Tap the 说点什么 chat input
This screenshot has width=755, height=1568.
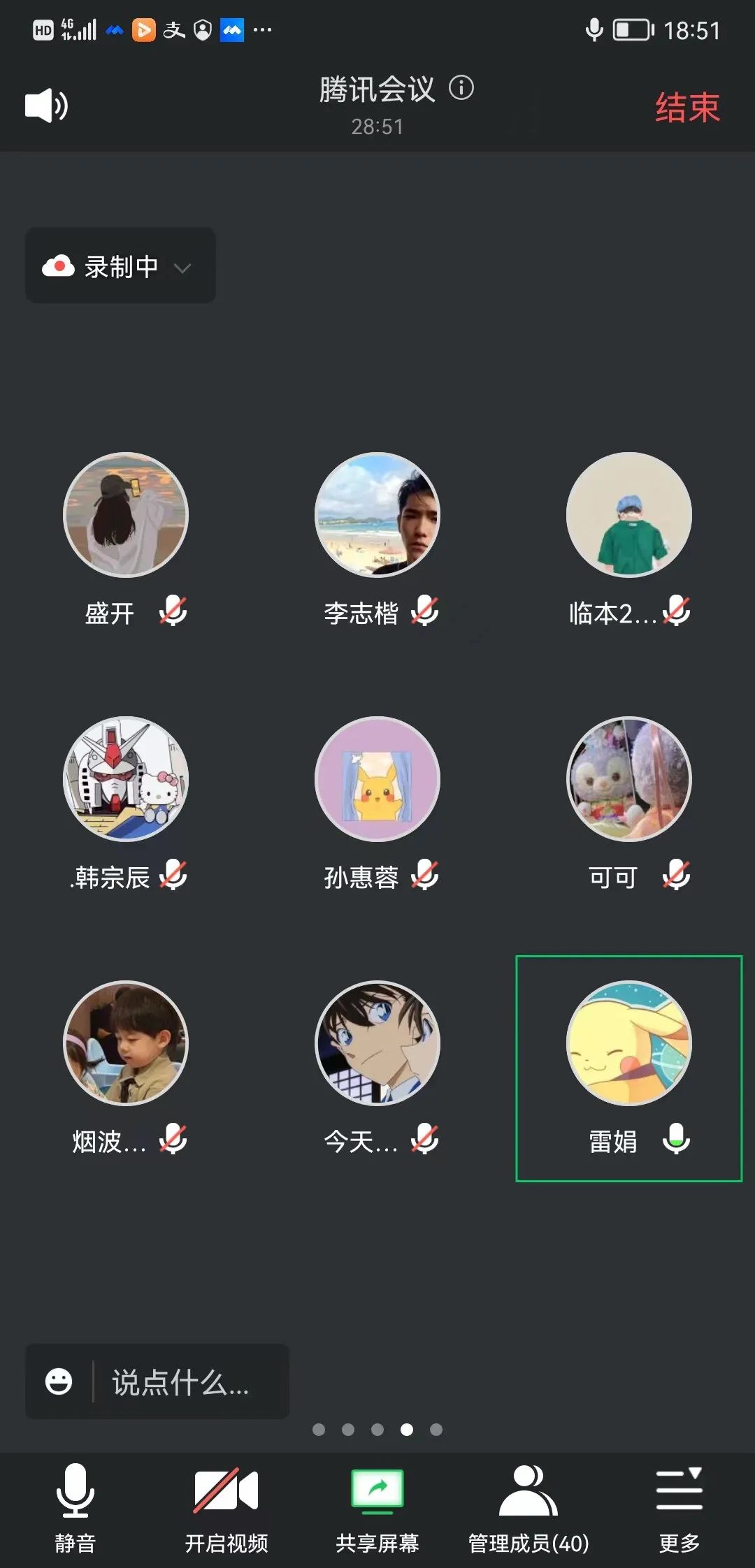(x=189, y=1381)
